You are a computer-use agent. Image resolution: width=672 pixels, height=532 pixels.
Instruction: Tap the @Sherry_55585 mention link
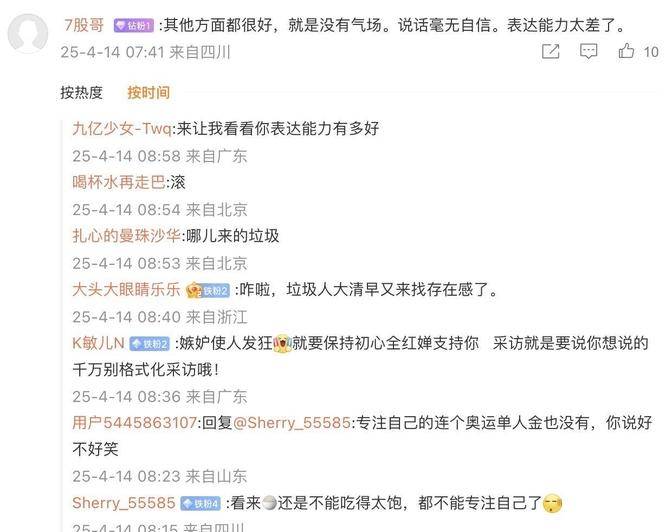[292, 423]
